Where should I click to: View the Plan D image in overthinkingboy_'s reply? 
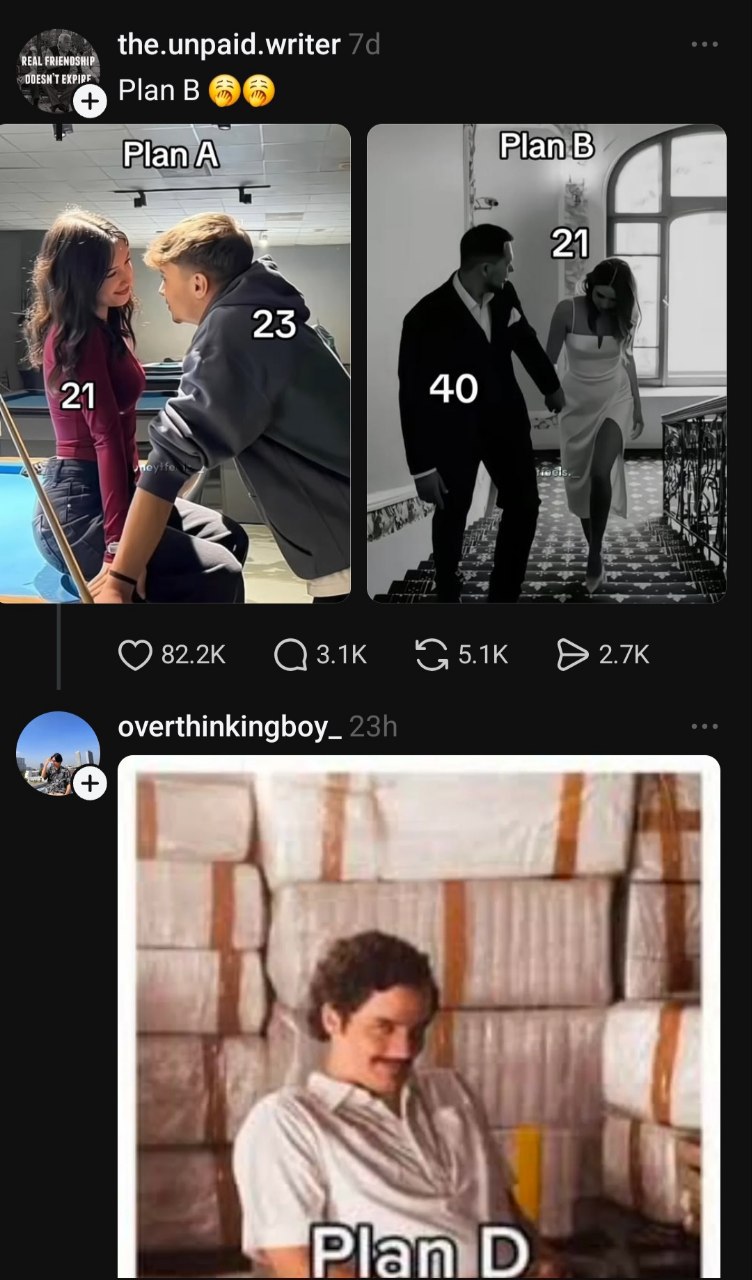coord(418,1015)
